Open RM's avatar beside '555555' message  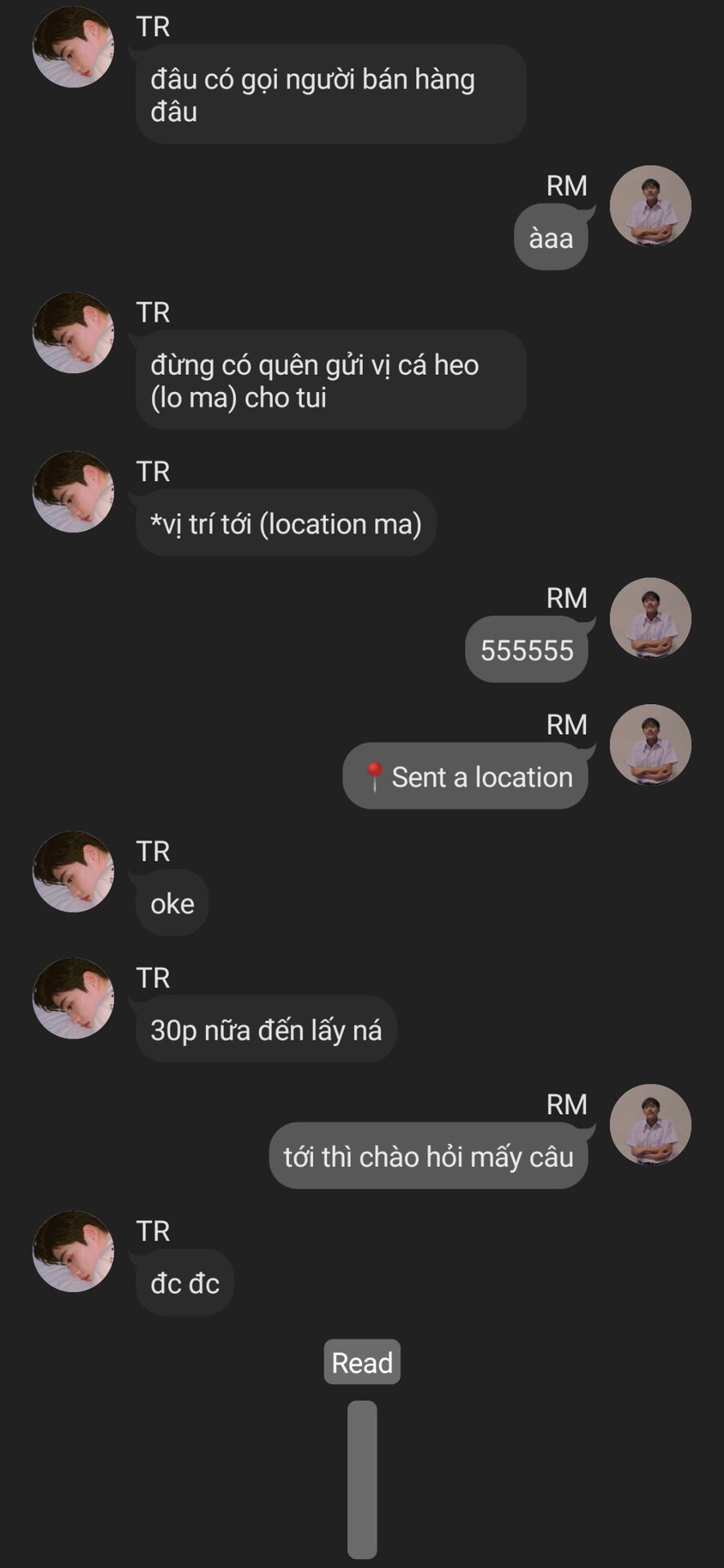[x=650, y=618]
